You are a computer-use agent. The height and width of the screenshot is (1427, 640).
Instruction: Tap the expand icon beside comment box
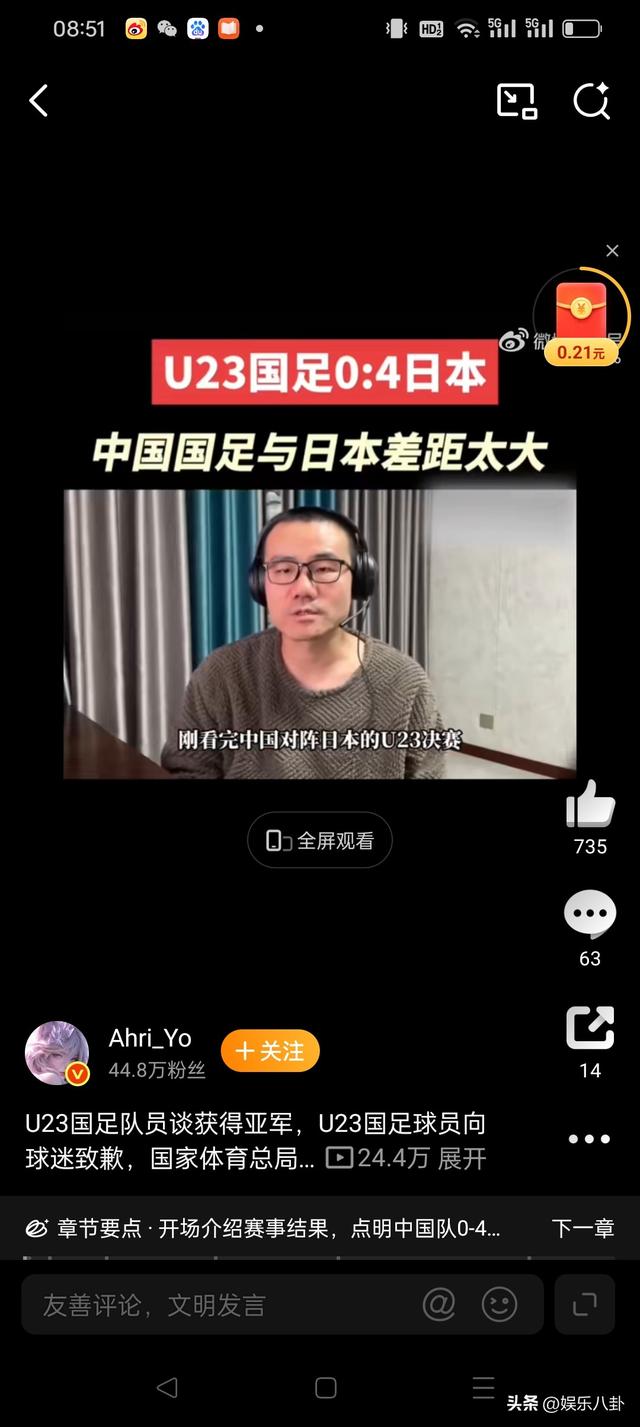point(585,1304)
